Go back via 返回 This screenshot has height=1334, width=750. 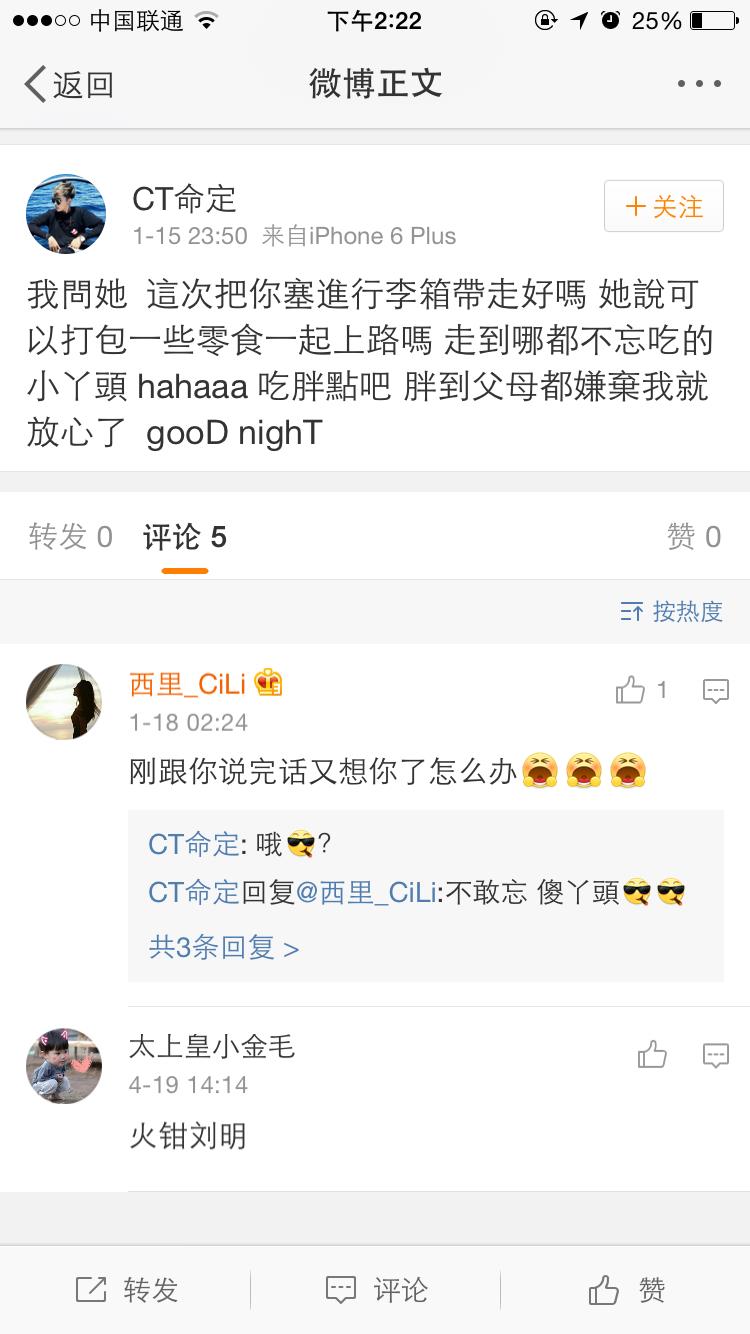click(68, 85)
